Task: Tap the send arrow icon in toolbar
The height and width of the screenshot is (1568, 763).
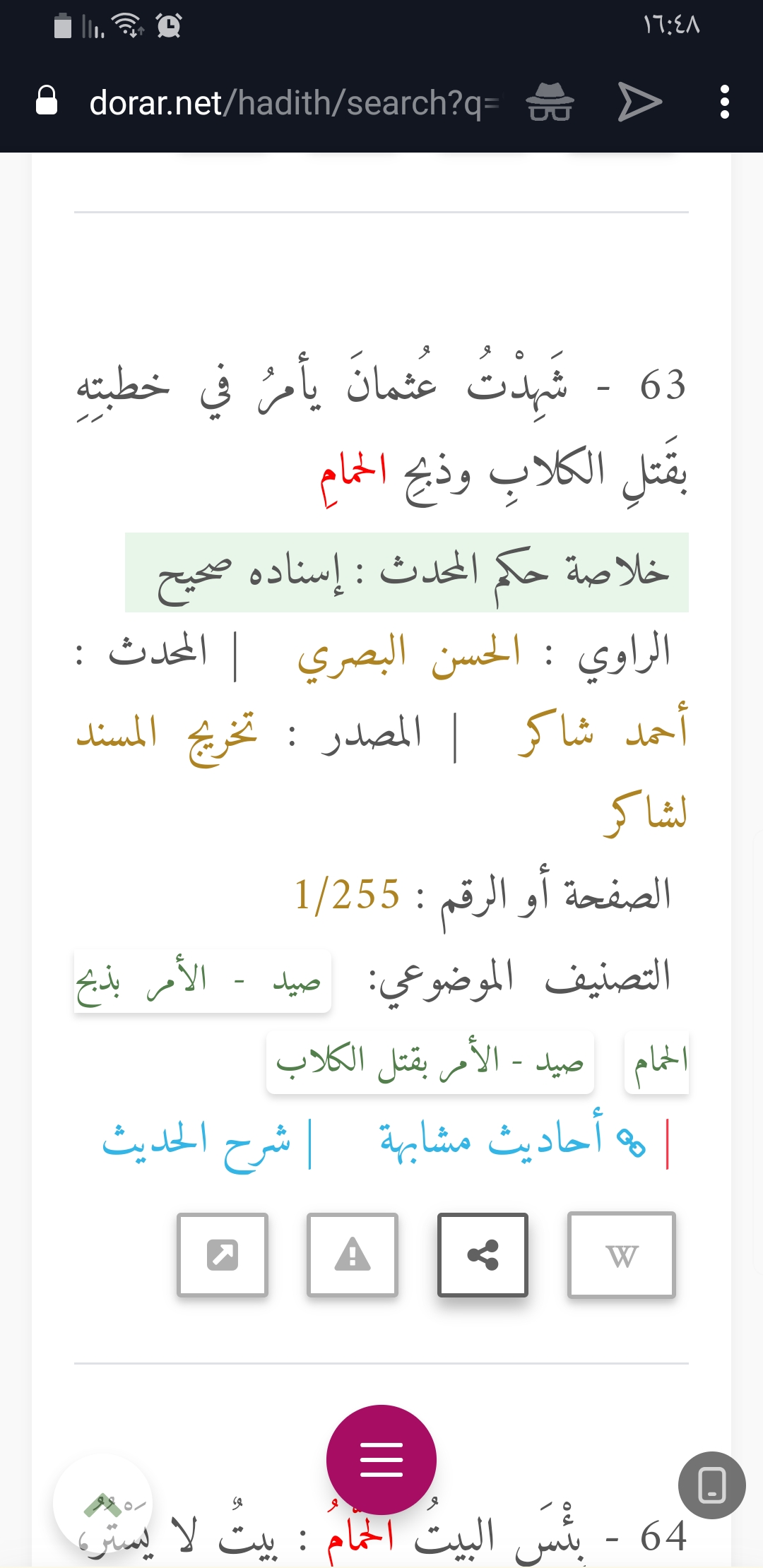Action: click(639, 102)
